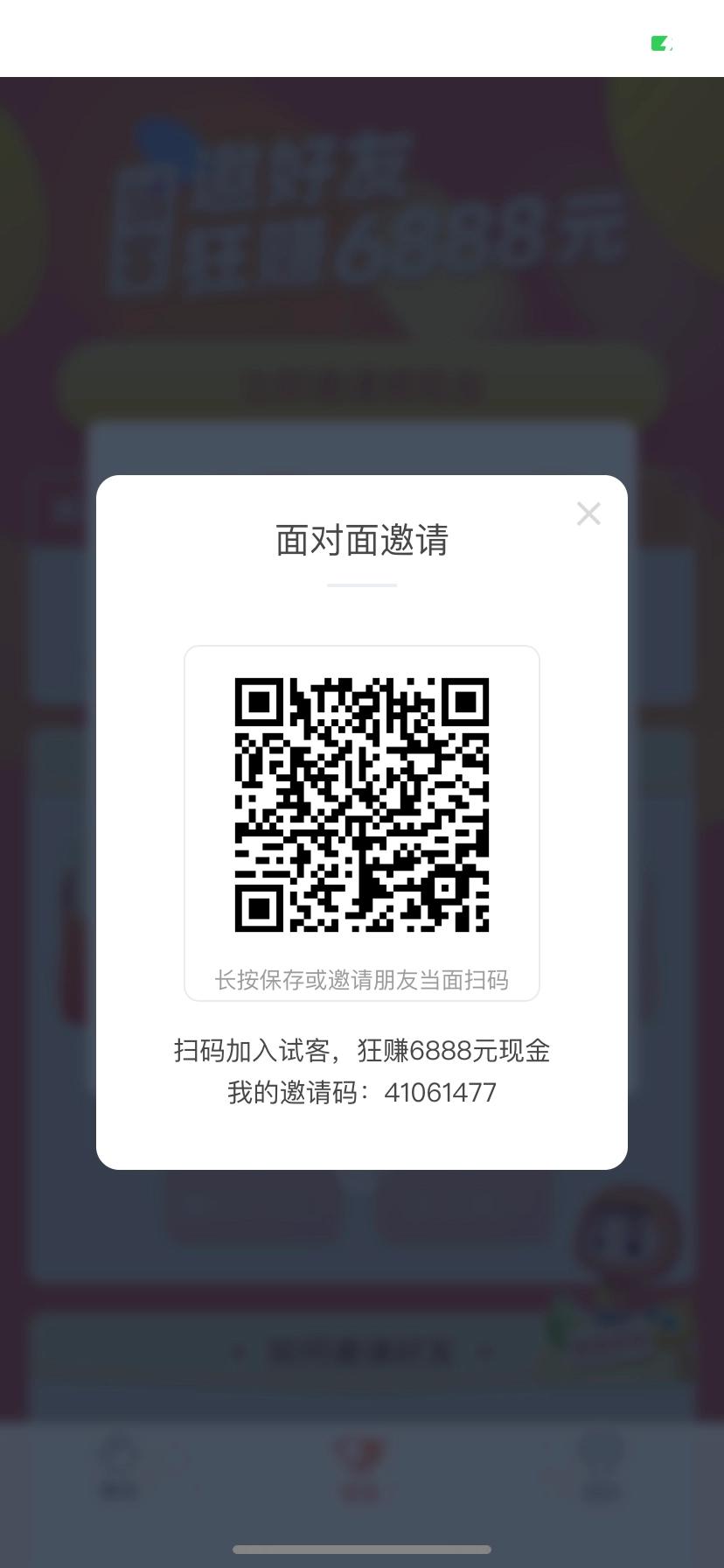Viewport: 724px width, 1568px height.
Task: Tap 长按保存或邀请朋友当面扫码 hint text
Action: 361,980
